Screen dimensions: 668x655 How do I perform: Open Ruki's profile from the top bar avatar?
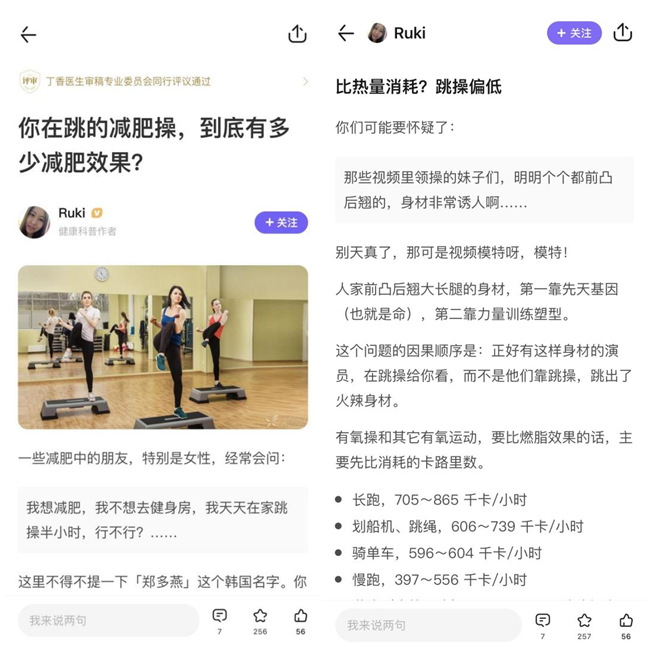377,33
